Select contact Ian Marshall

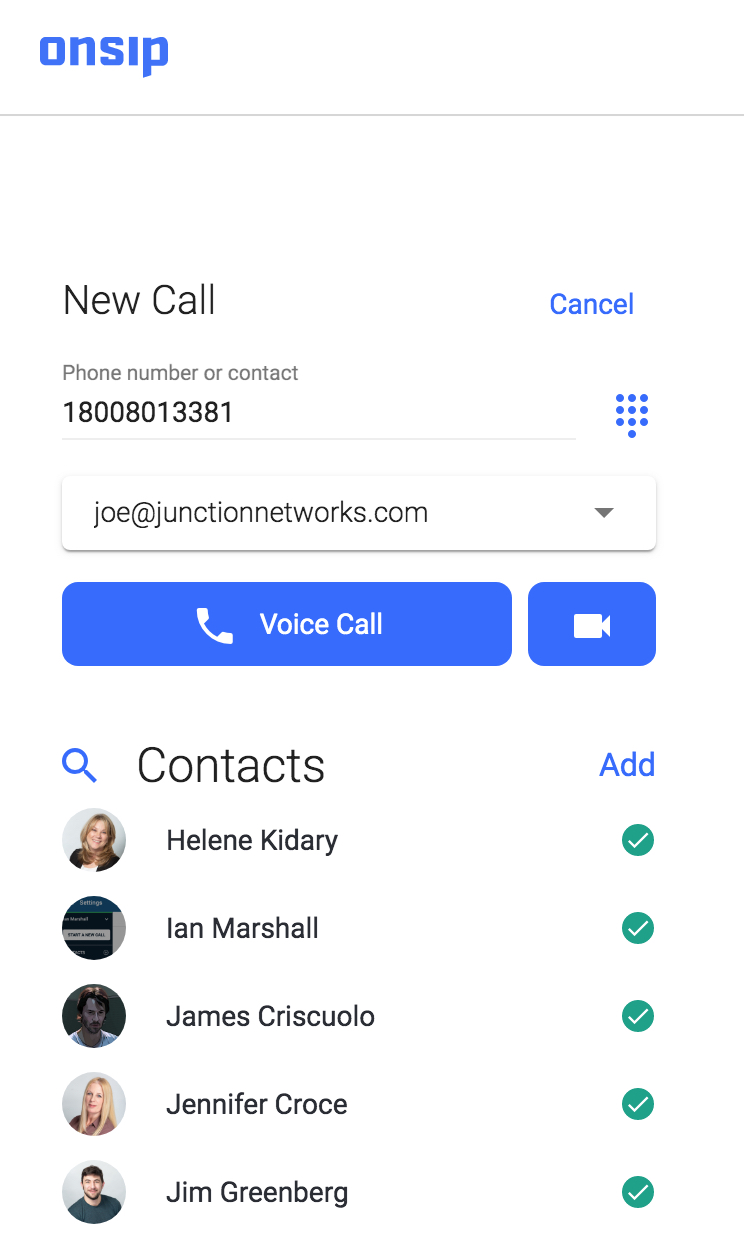click(x=242, y=928)
